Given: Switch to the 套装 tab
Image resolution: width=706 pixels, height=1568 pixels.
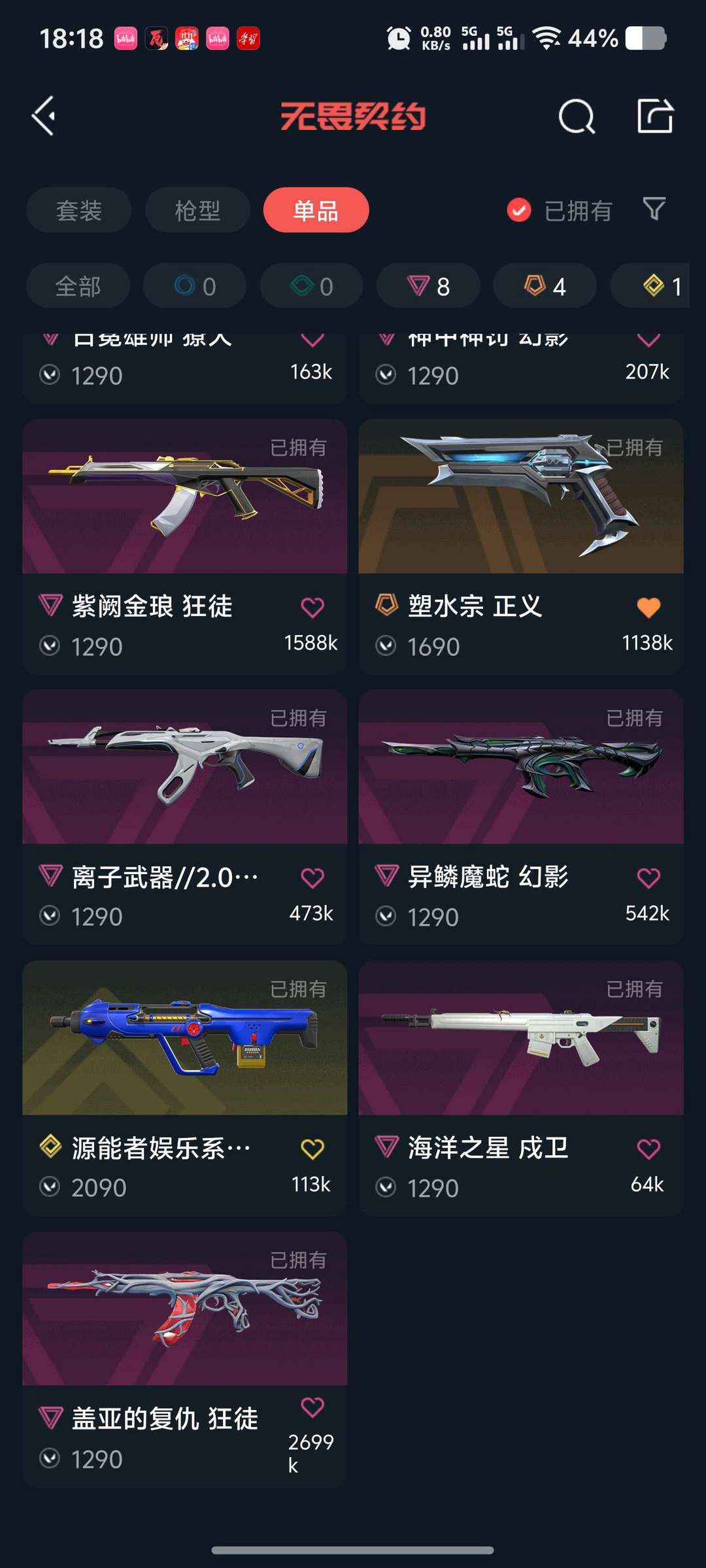Looking at the screenshot, I should point(78,210).
